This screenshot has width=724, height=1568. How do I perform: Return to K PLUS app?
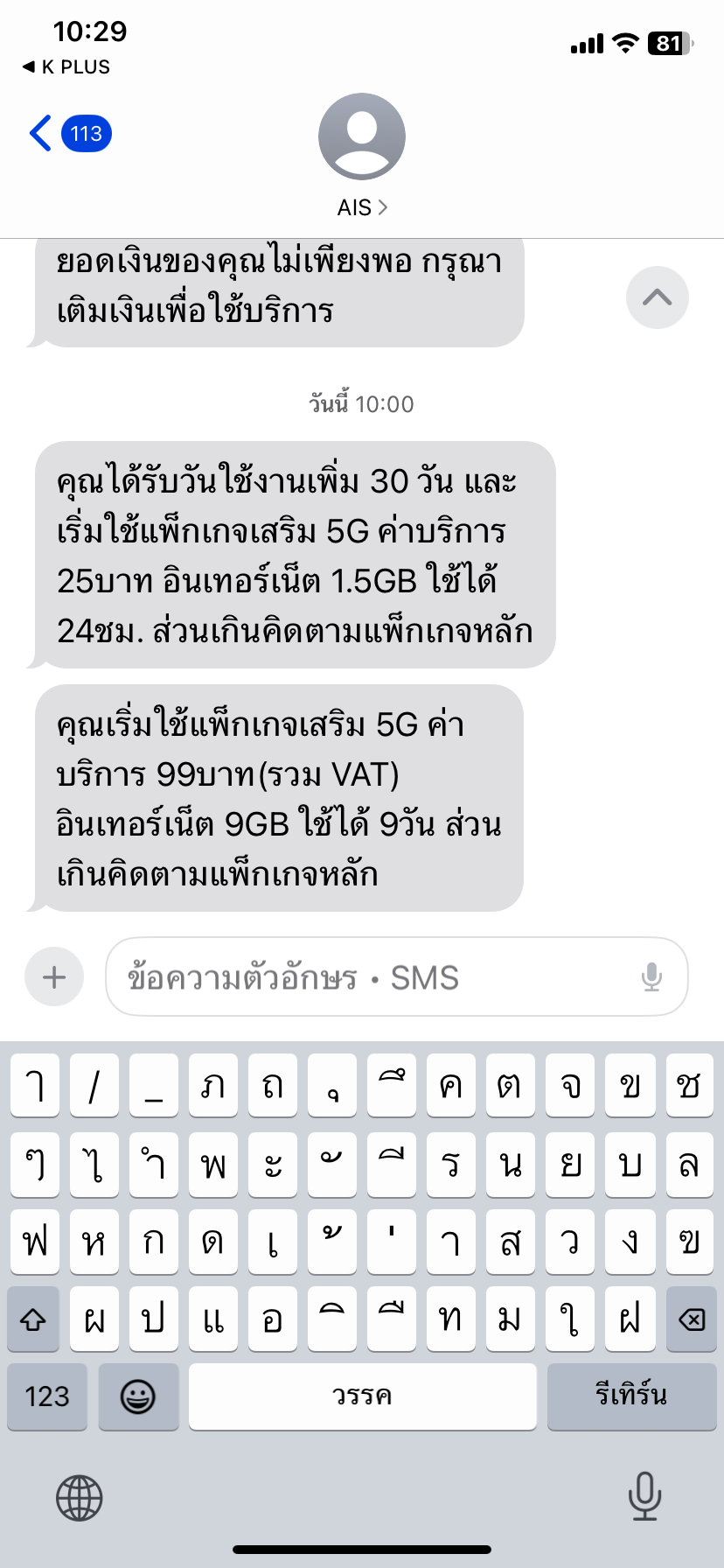pos(66,67)
